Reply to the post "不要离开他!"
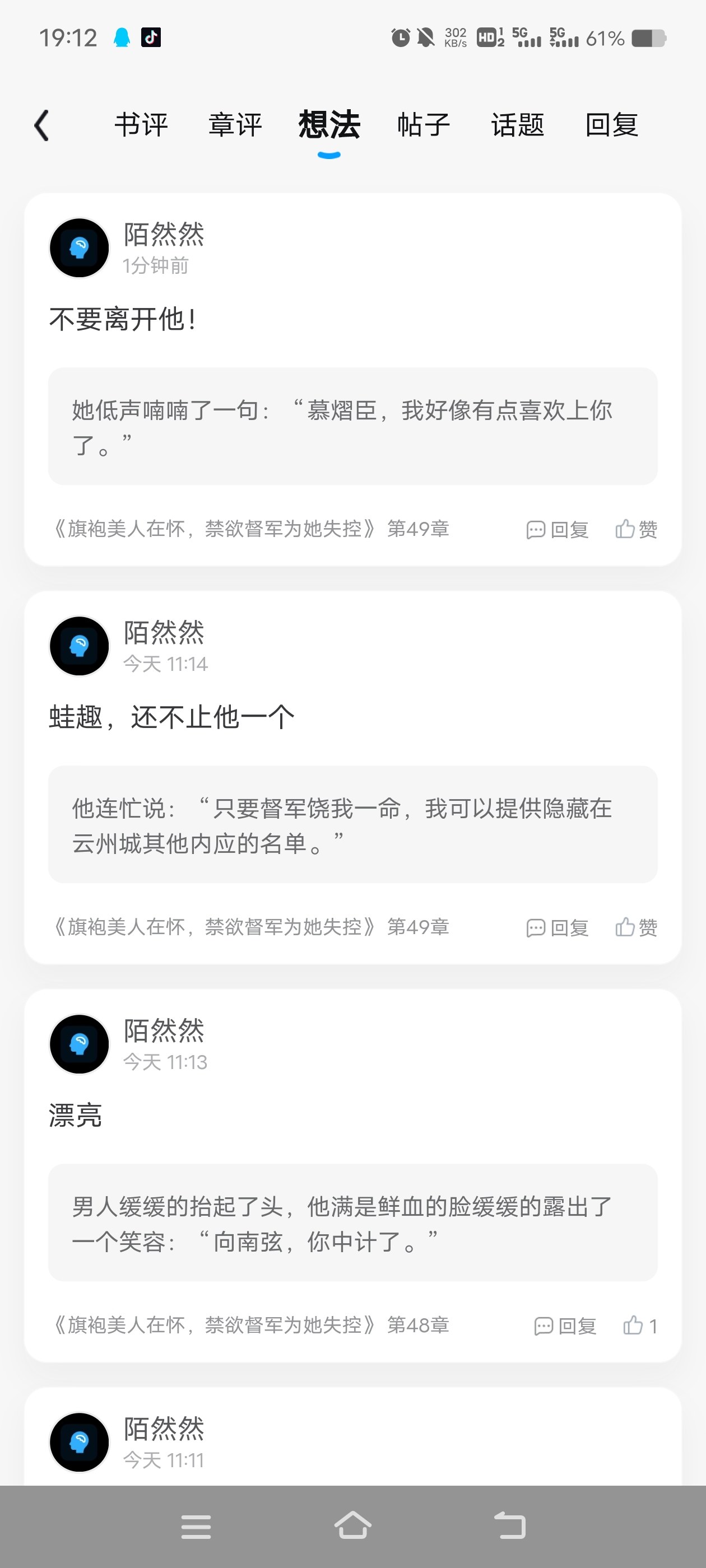Image resolution: width=706 pixels, height=1568 pixels. click(x=558, y=529)
